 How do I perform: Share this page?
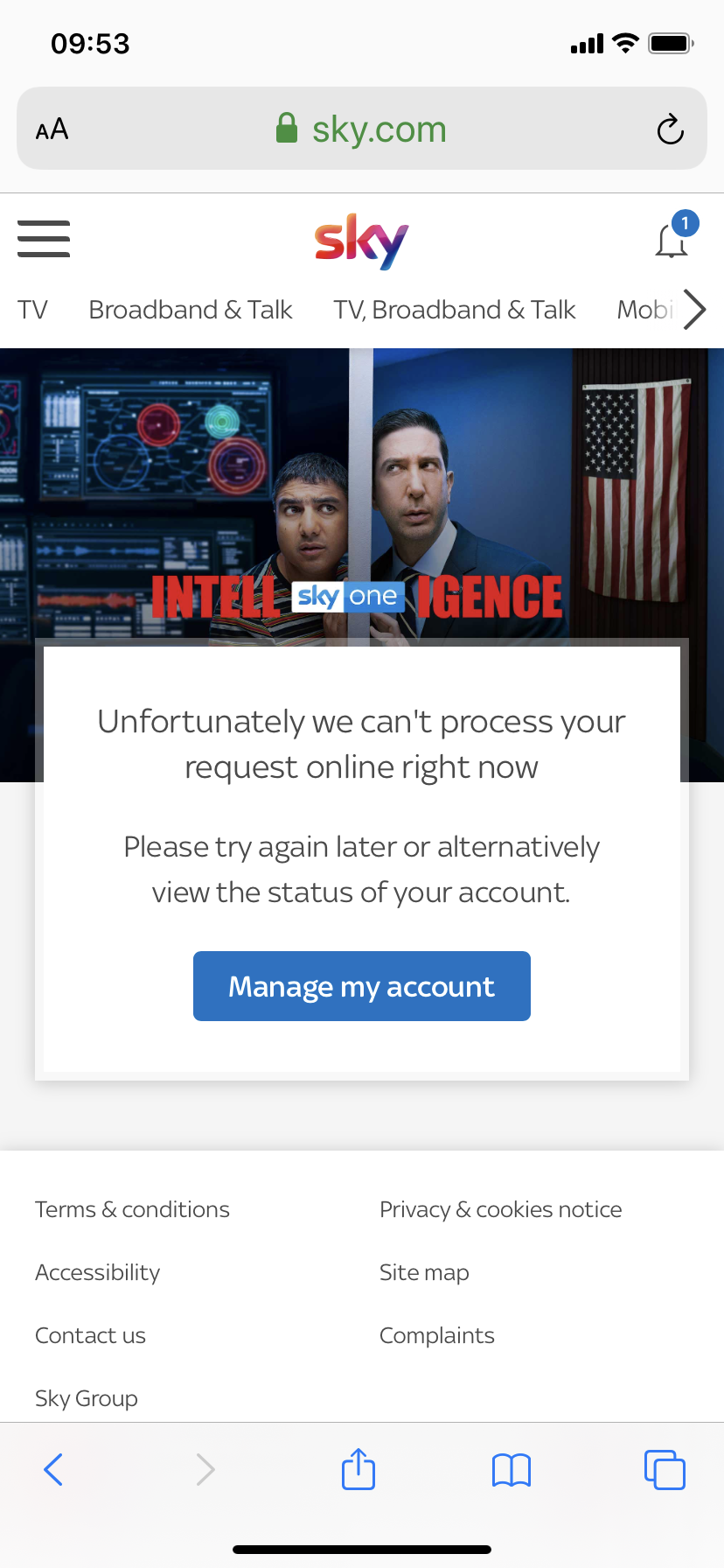(359, 1469)
